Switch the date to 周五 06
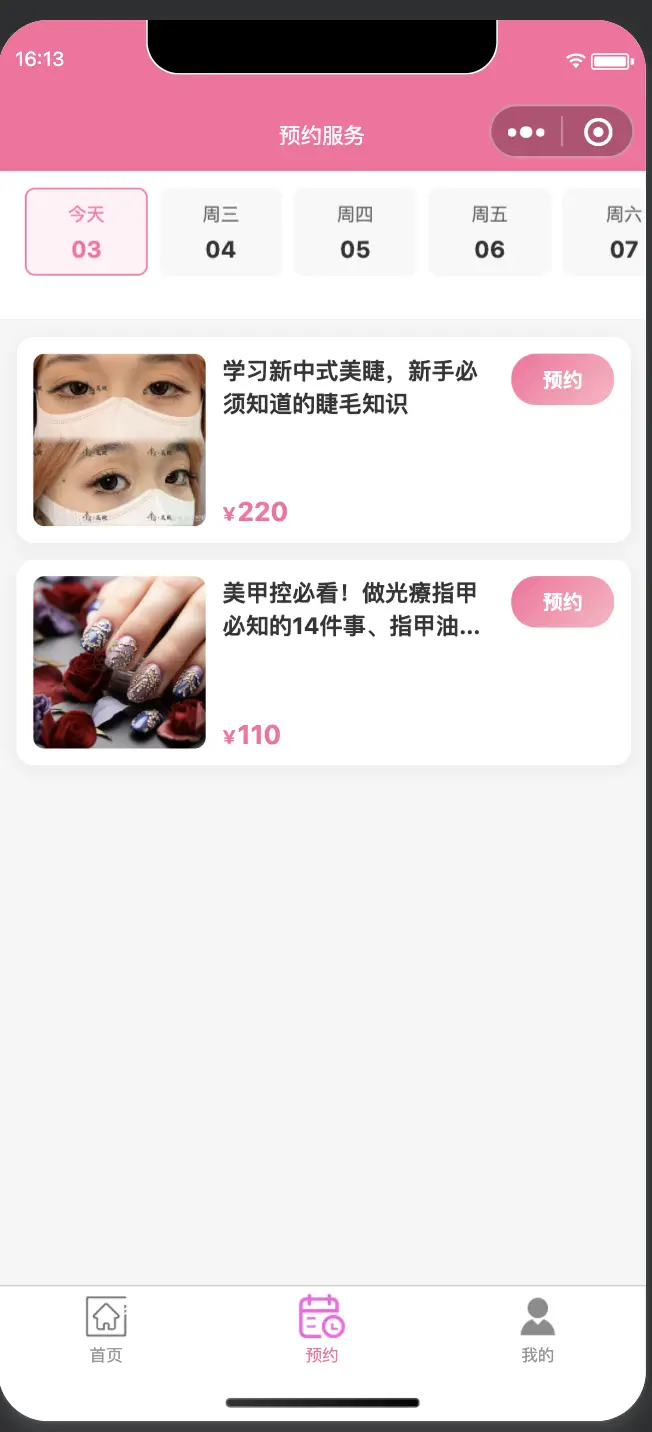Viewport: 652px width, 1432px height. [490, 232]
